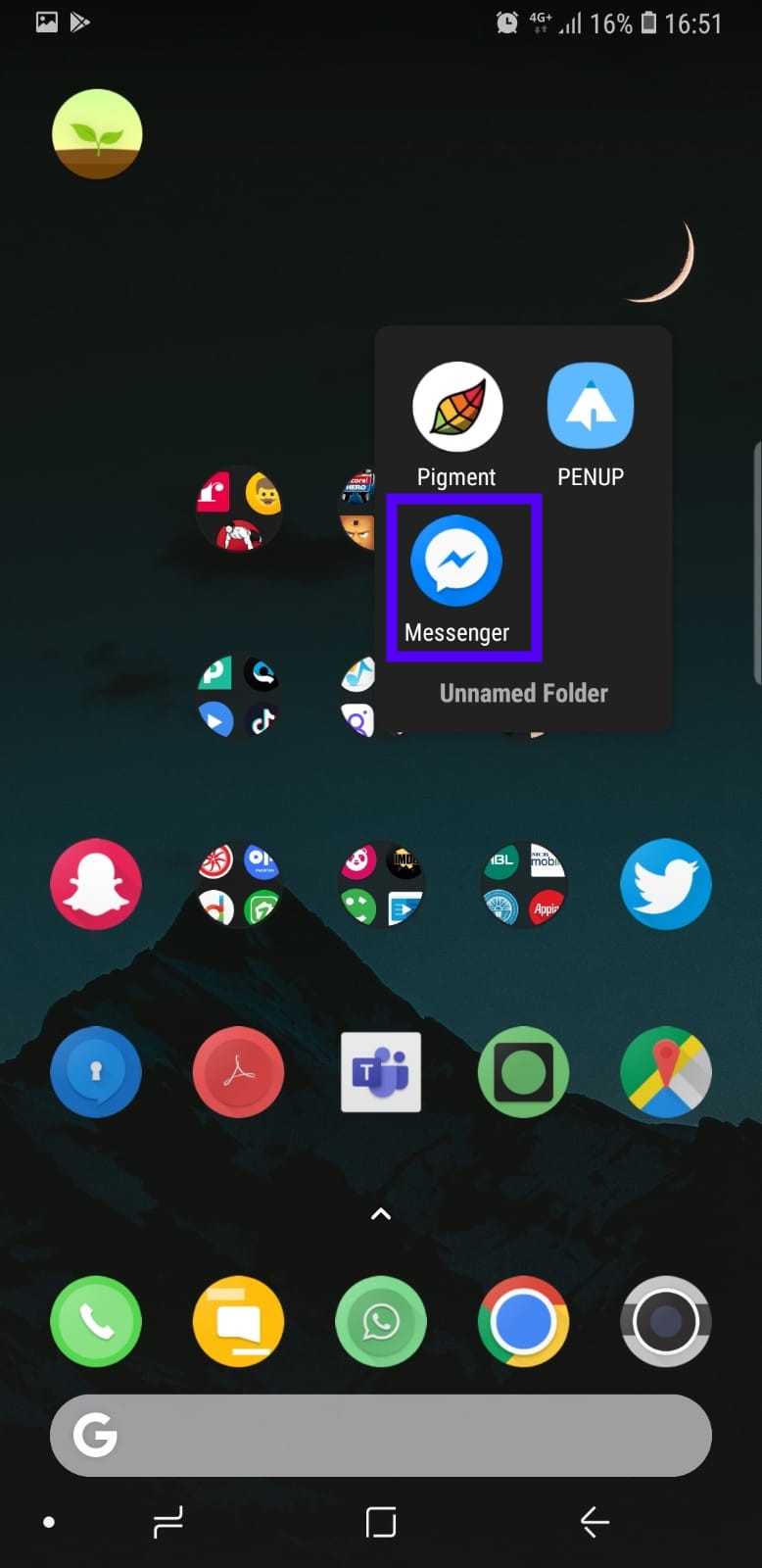
Task: Open the folder containing TikTok
Action: click(239, 697)
